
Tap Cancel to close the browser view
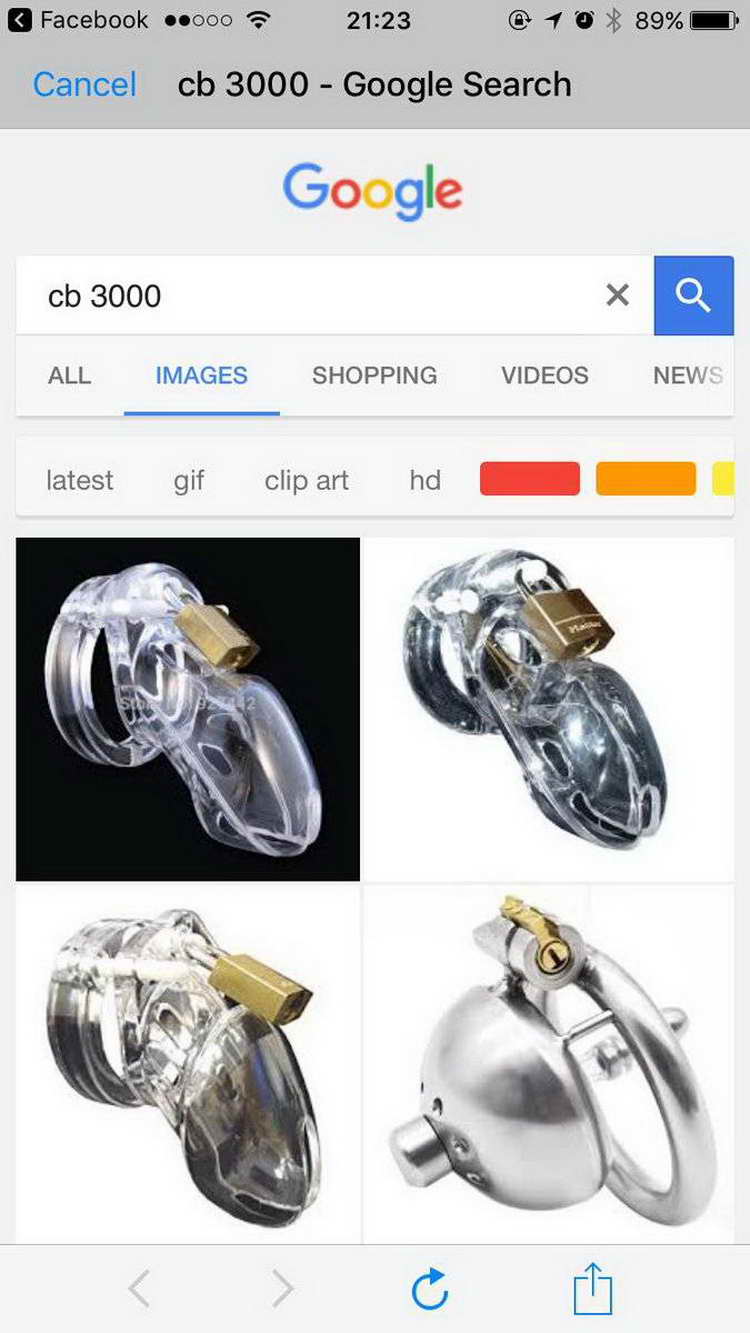[84, 85]
